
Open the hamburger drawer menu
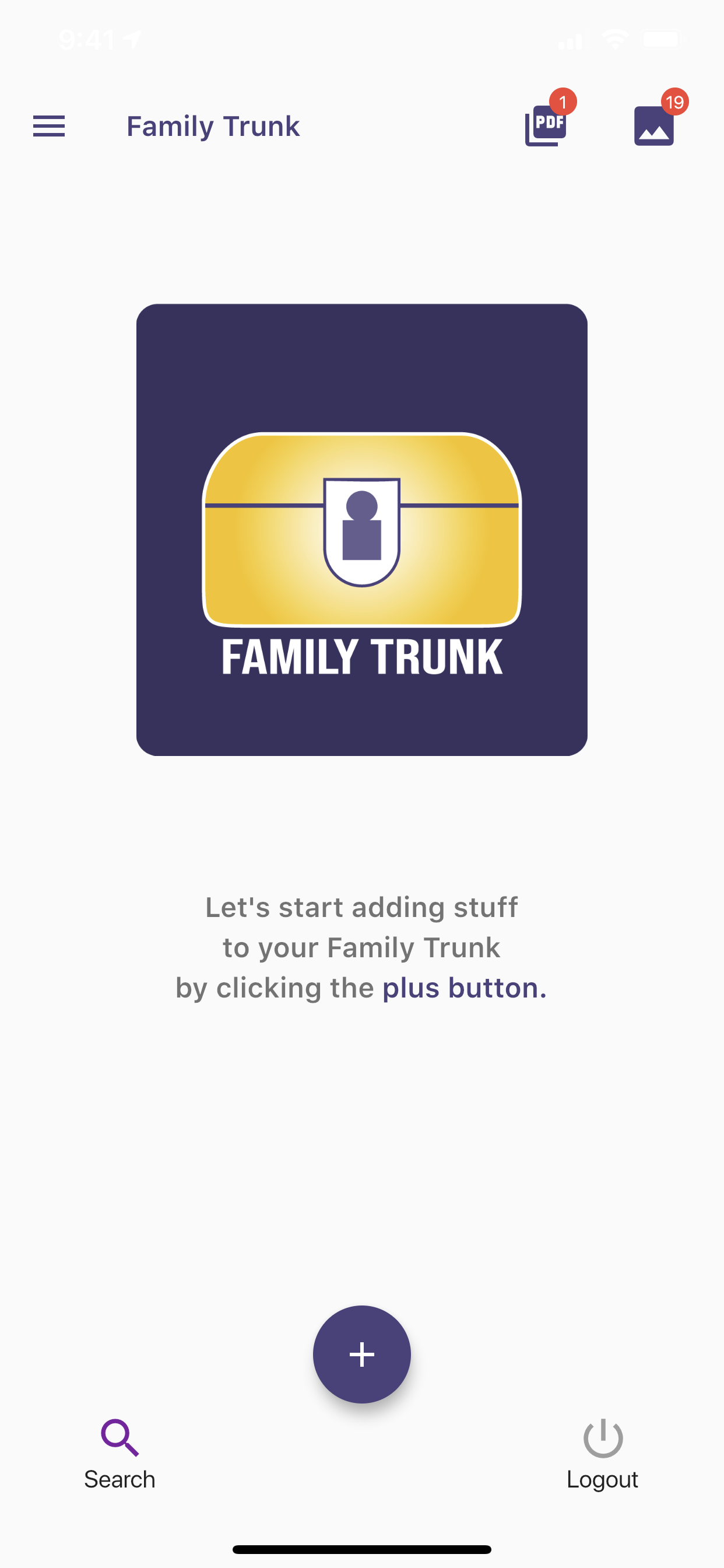48,126
